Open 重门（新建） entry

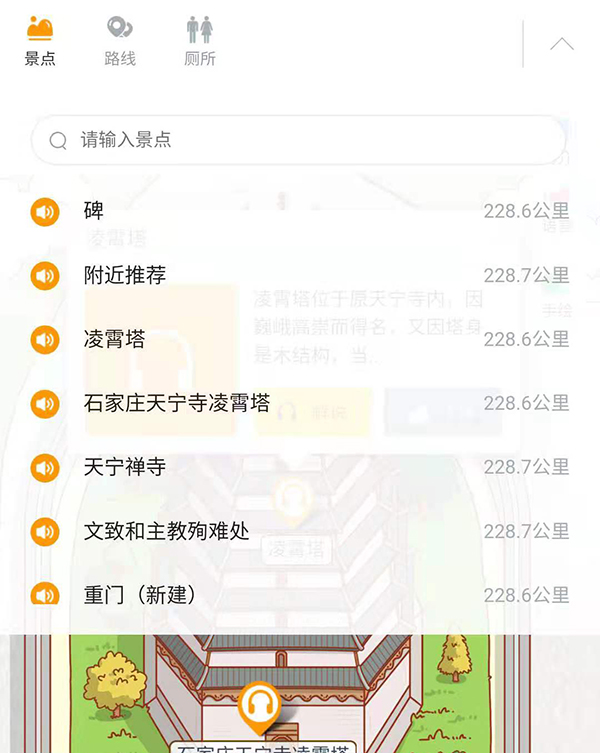click(x=300, y=595)
